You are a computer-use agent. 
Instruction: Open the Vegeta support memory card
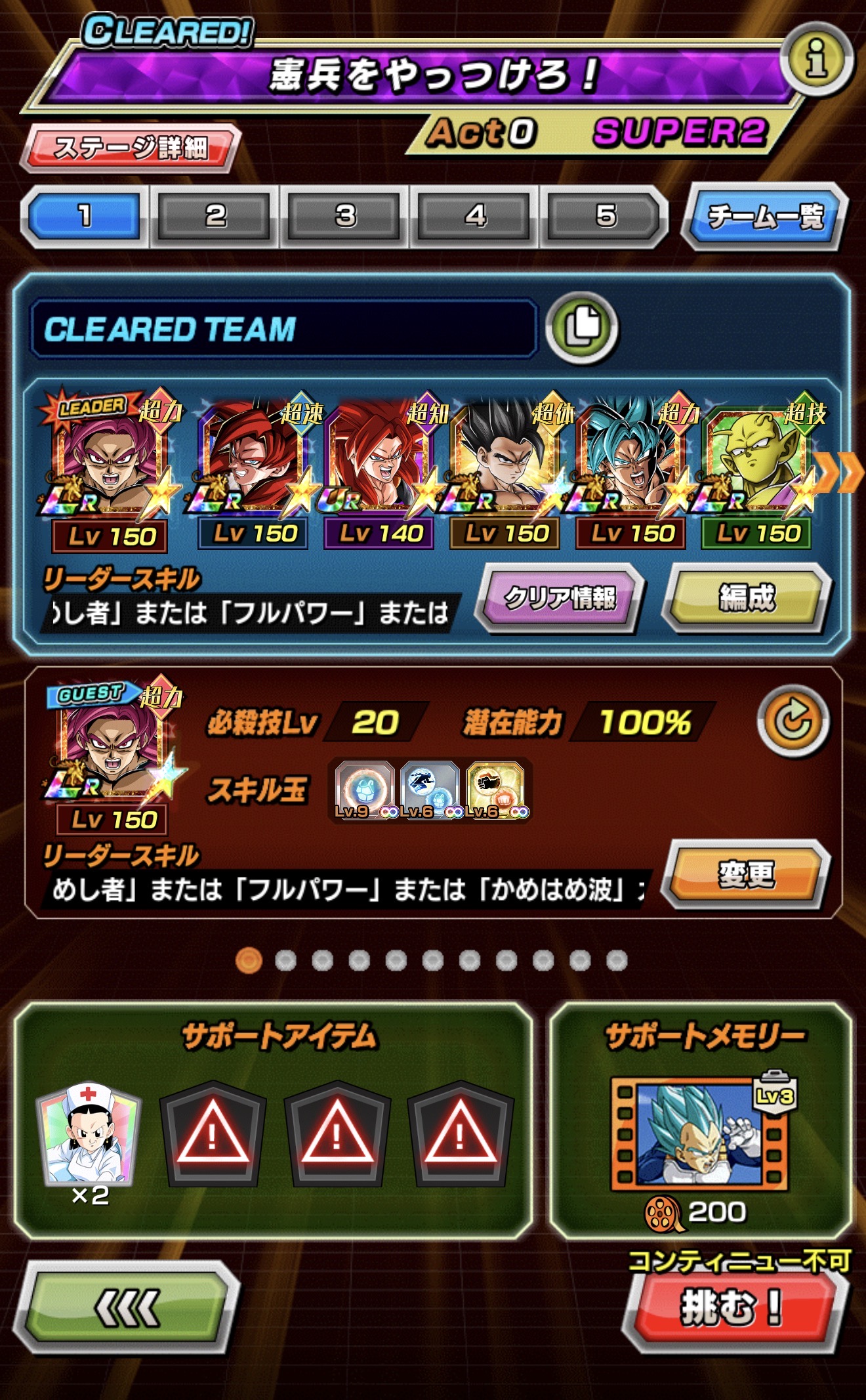701,1134
